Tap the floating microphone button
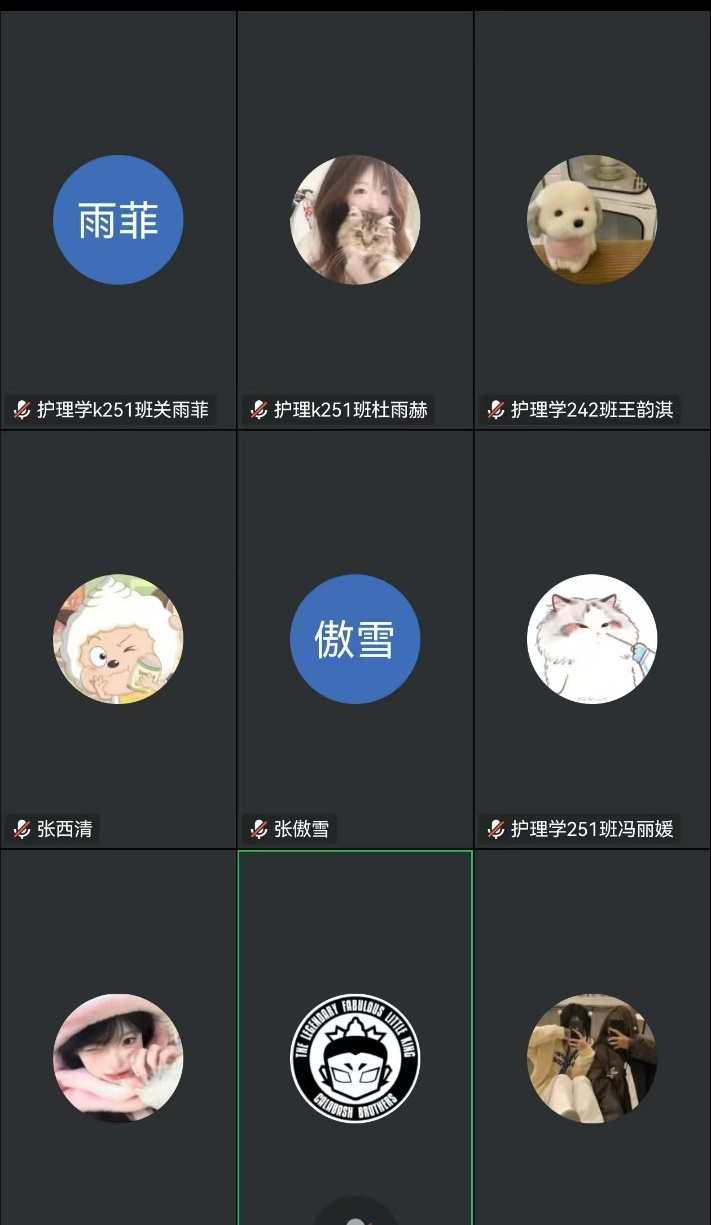 355,1214
